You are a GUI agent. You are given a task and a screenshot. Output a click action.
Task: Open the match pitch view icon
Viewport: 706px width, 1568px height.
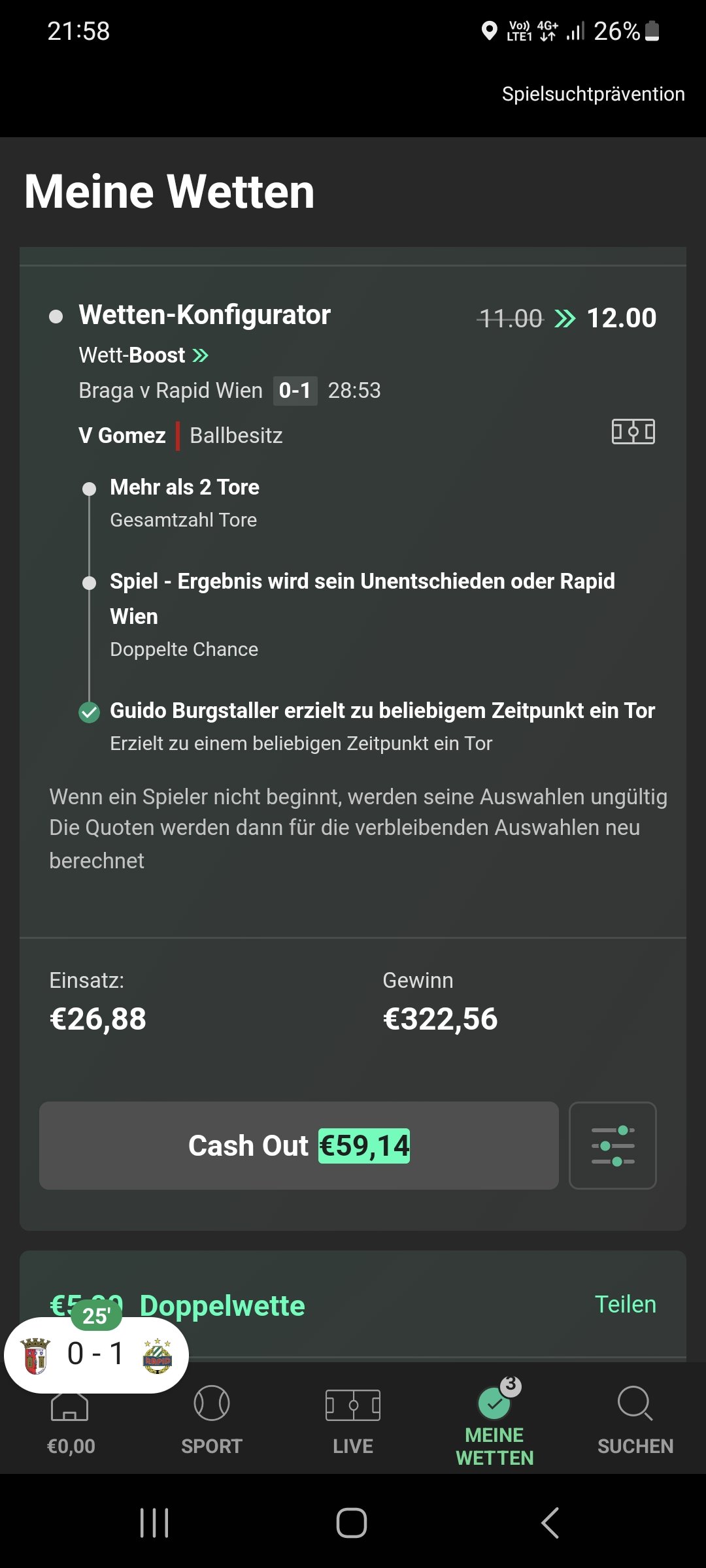click(x=633, y=432)
